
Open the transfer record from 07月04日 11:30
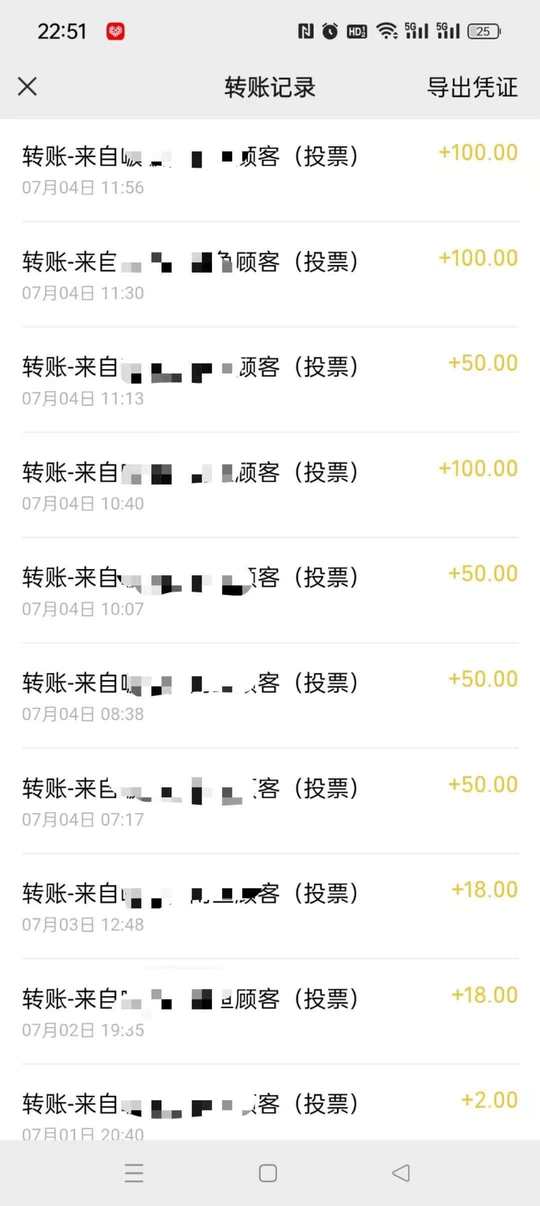click(270, 275)
